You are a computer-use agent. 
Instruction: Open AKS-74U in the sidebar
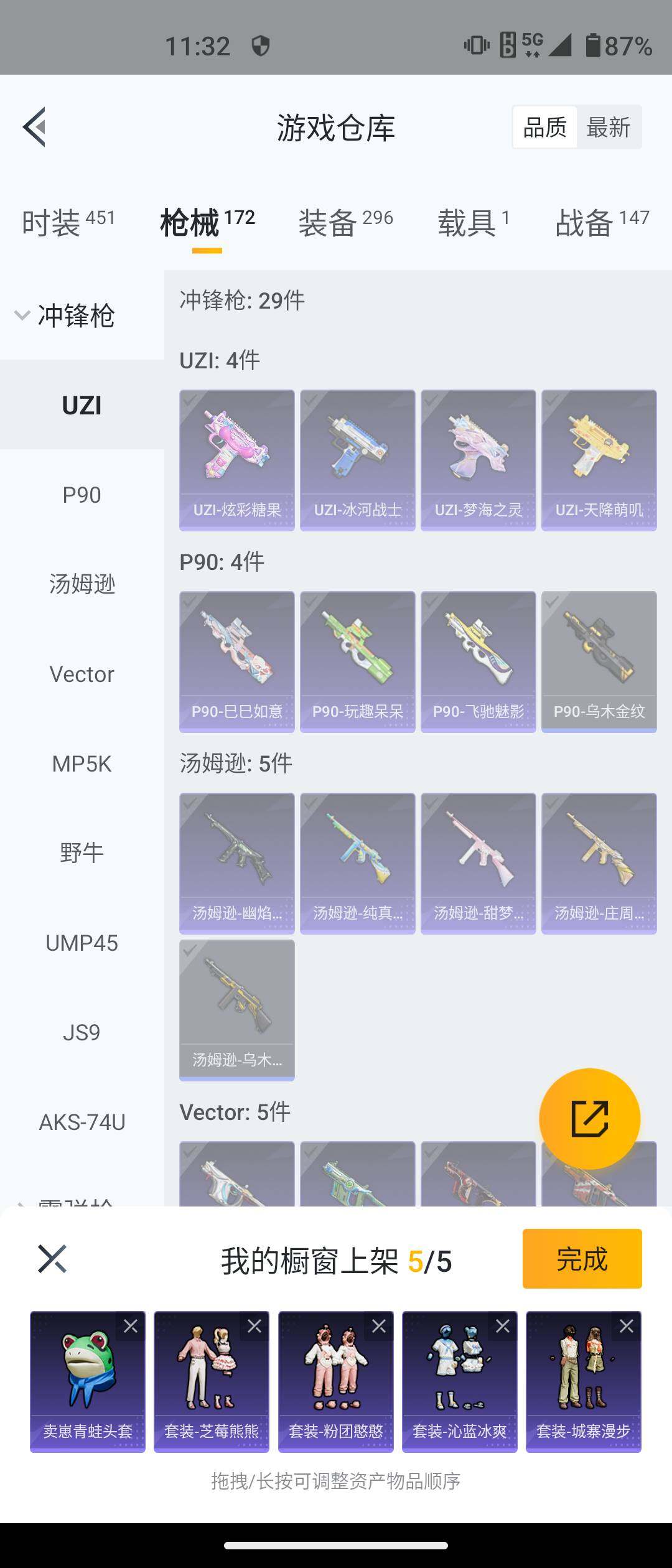(x=82, y=1122)
